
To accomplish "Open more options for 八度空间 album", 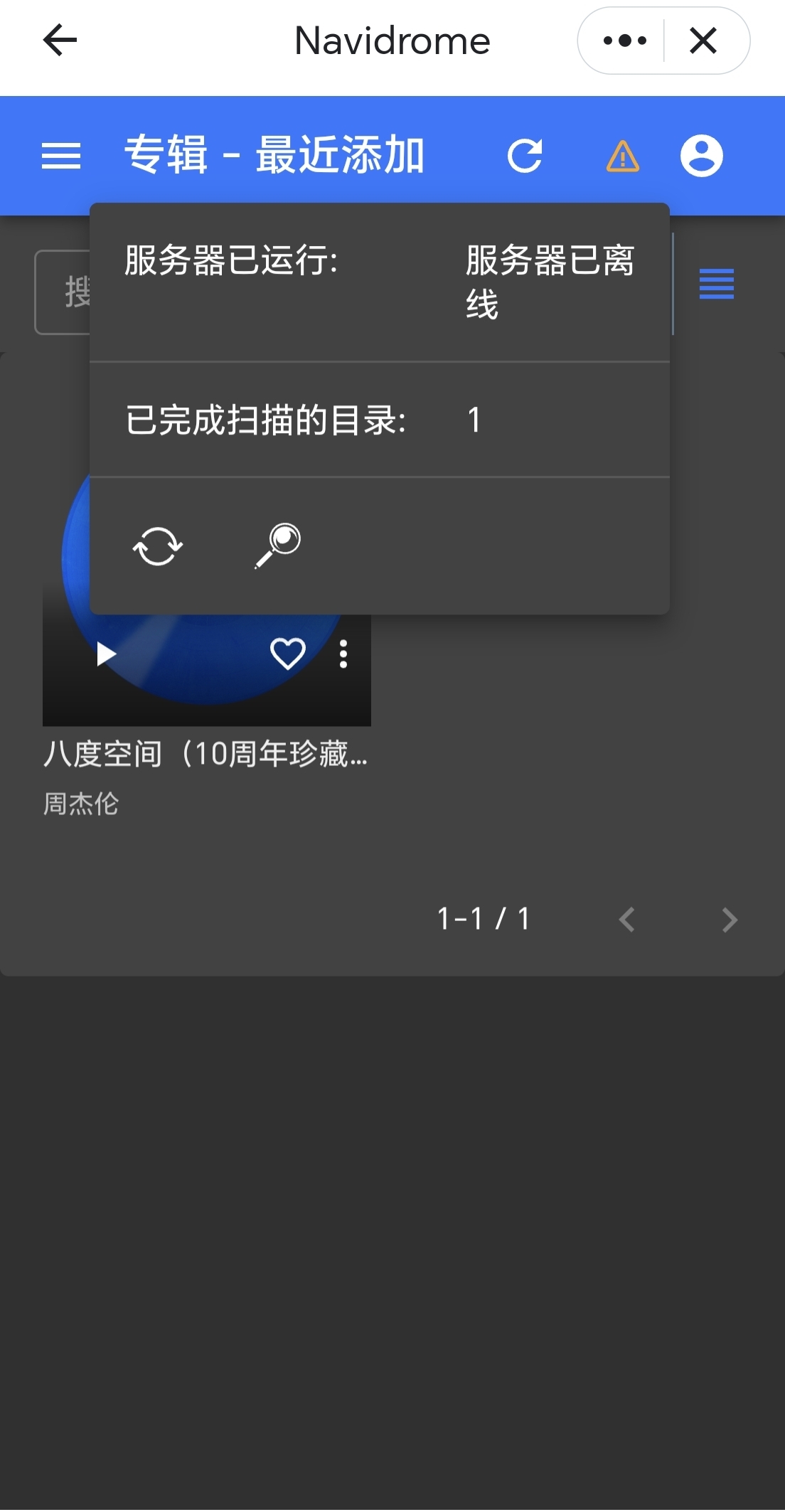I will pyautogui.click(x=343, y=654).
